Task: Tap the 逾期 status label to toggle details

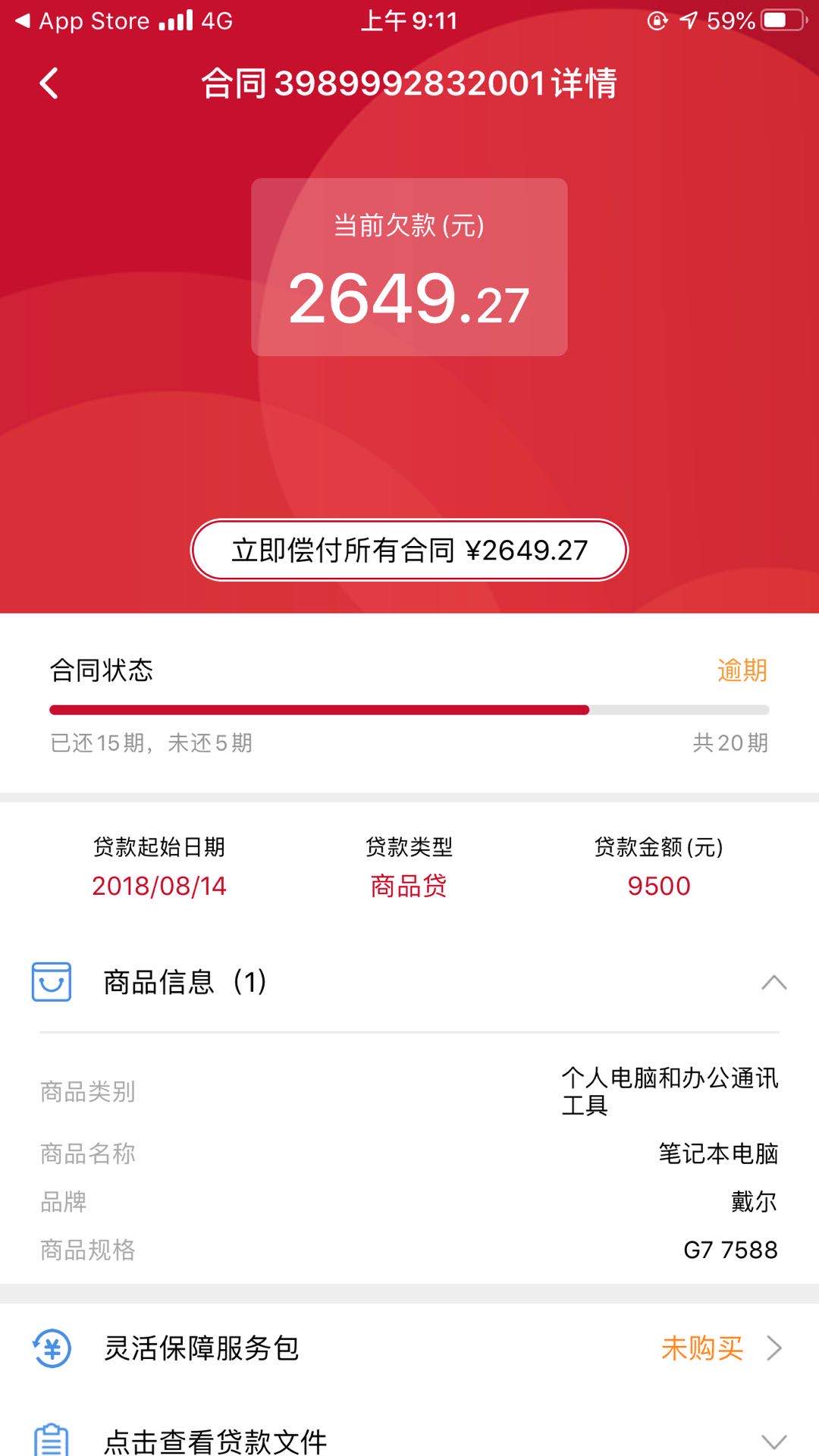Action: 744,670
